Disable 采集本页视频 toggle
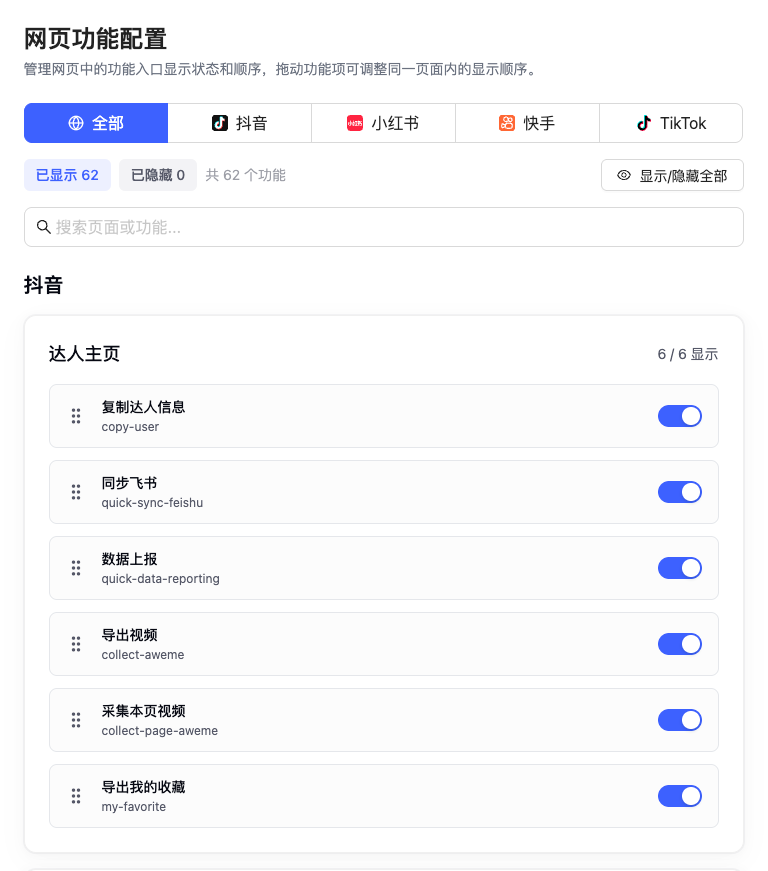This screenshot has height=871, width=768. (x=680, y=720)
